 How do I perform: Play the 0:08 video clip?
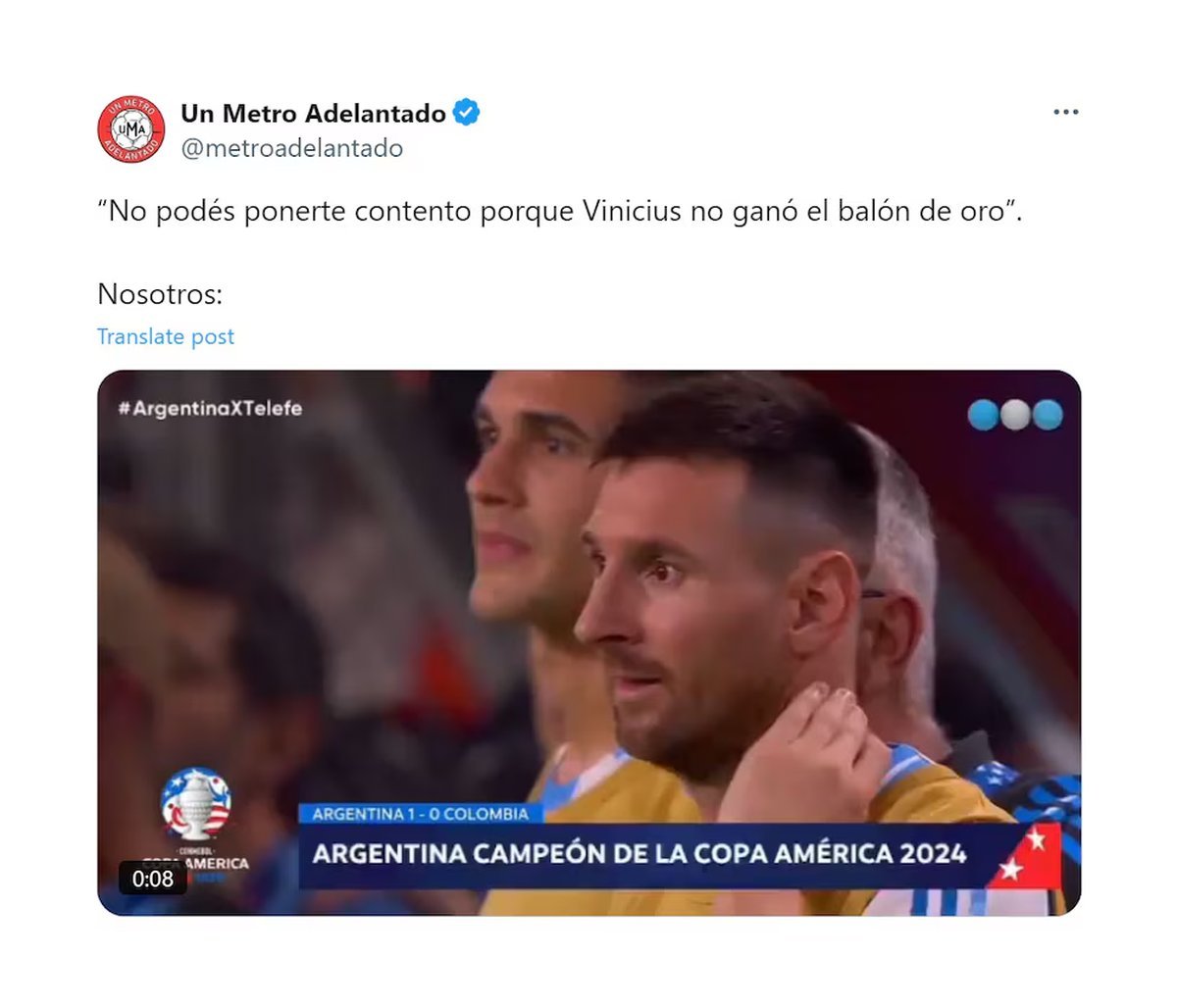(588, 642)
